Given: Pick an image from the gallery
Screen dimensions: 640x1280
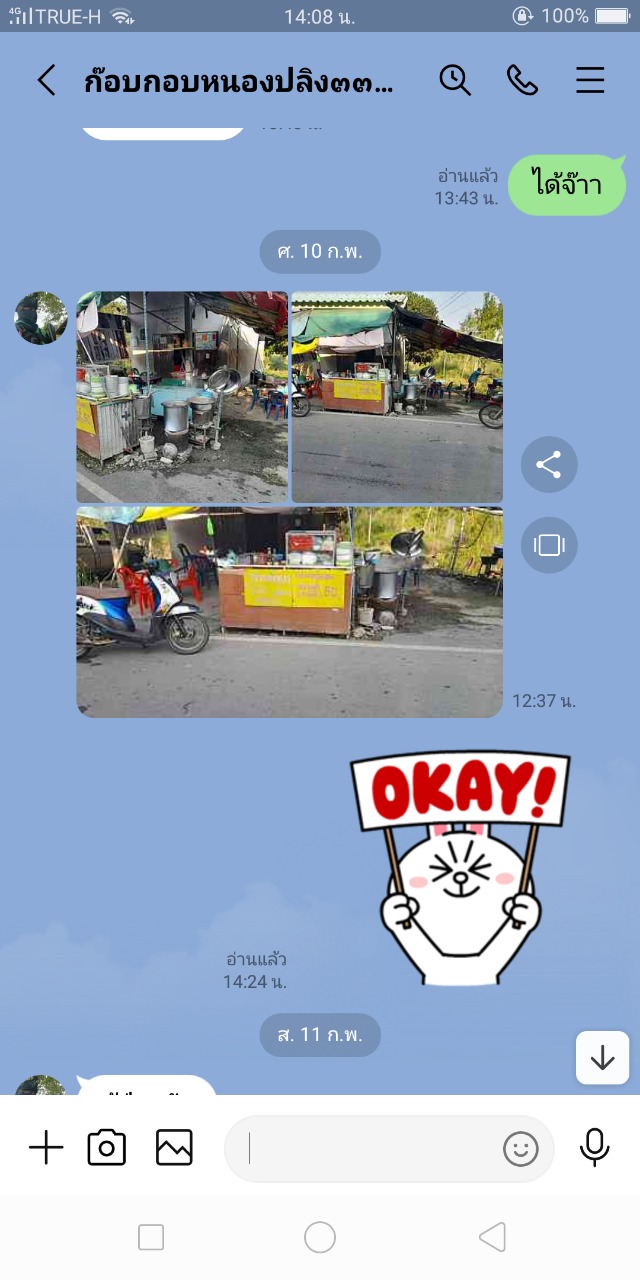Looking at the screenshot, I should (174, 1148).
